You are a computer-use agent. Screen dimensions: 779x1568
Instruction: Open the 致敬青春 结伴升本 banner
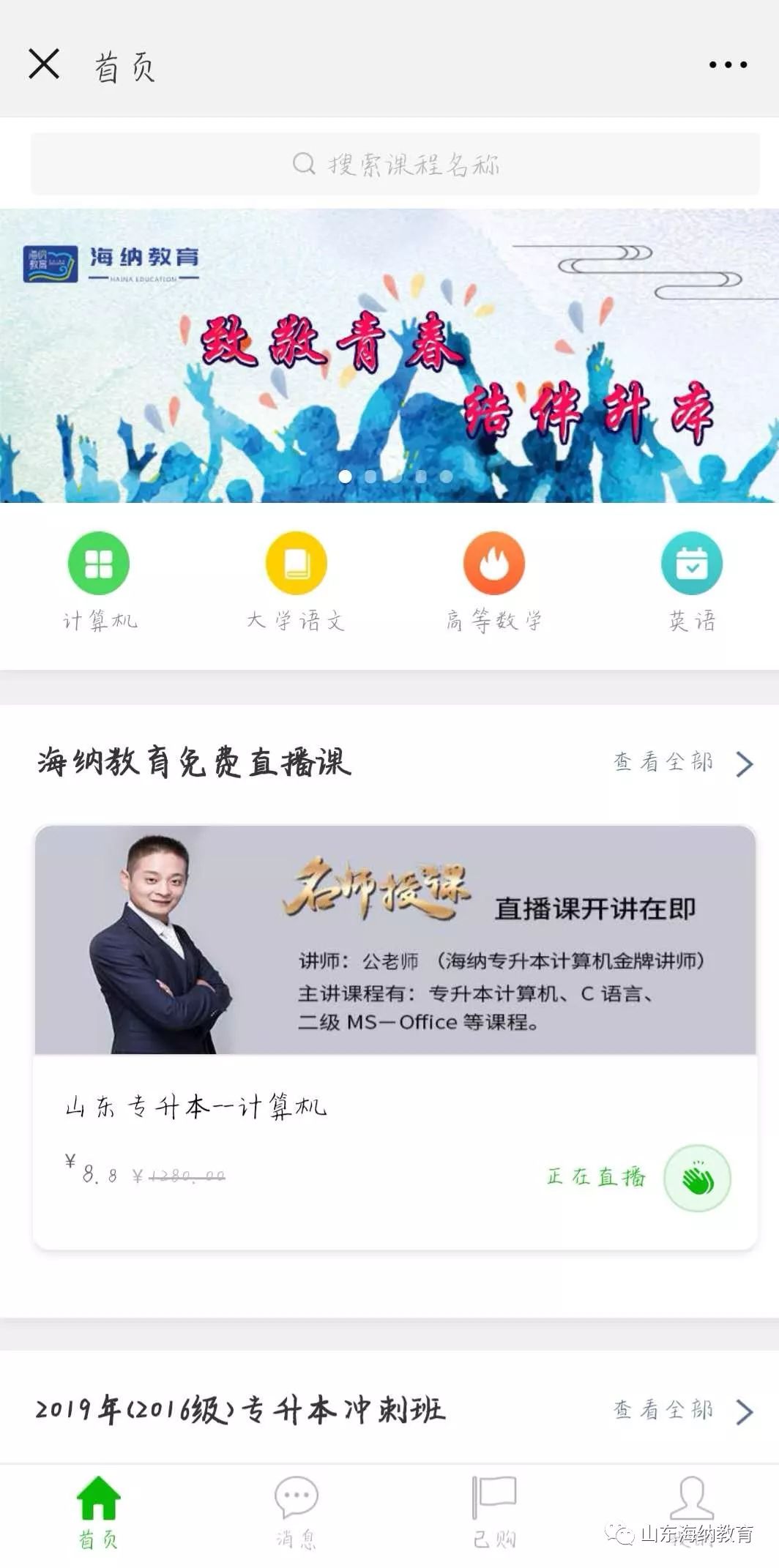point(389,356)
